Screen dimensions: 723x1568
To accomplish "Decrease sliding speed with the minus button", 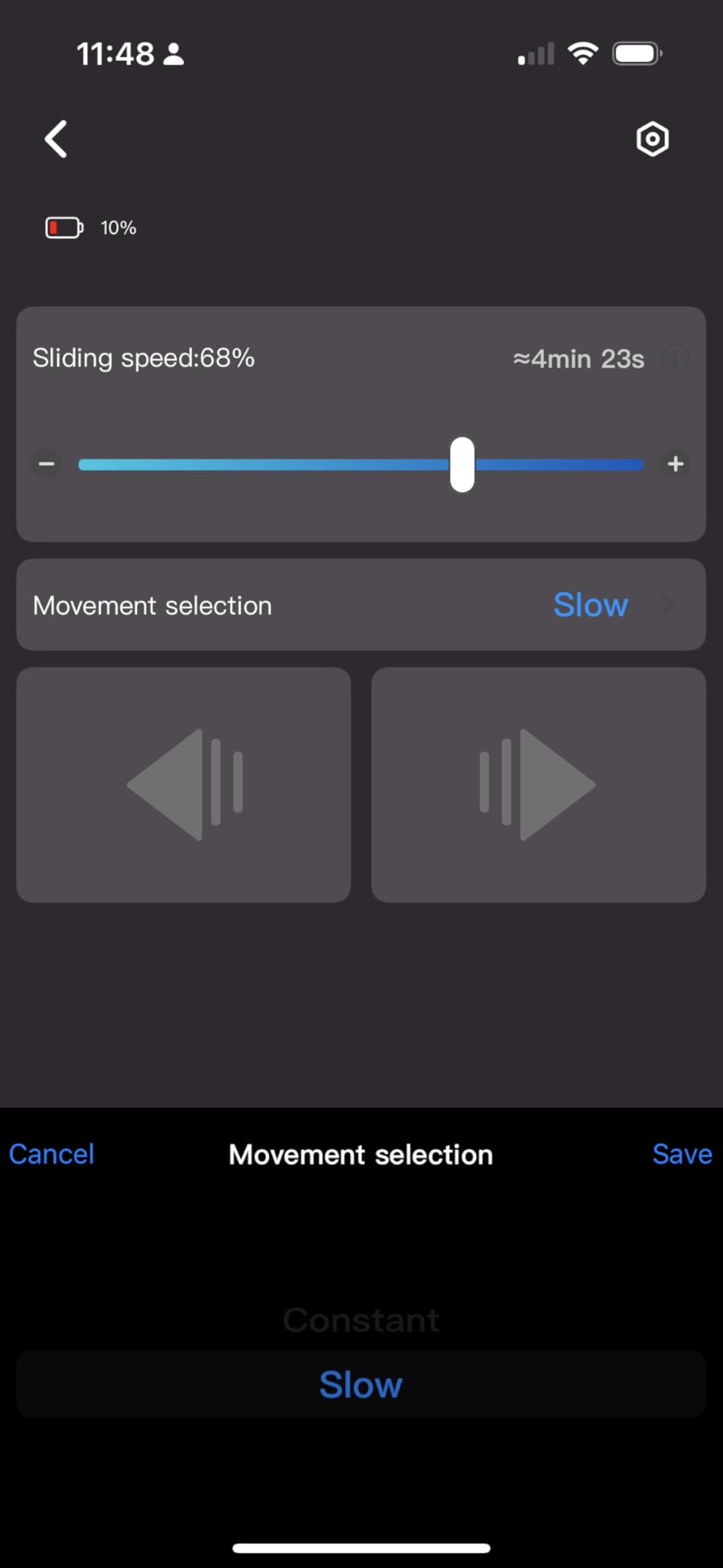I will 47,464.
